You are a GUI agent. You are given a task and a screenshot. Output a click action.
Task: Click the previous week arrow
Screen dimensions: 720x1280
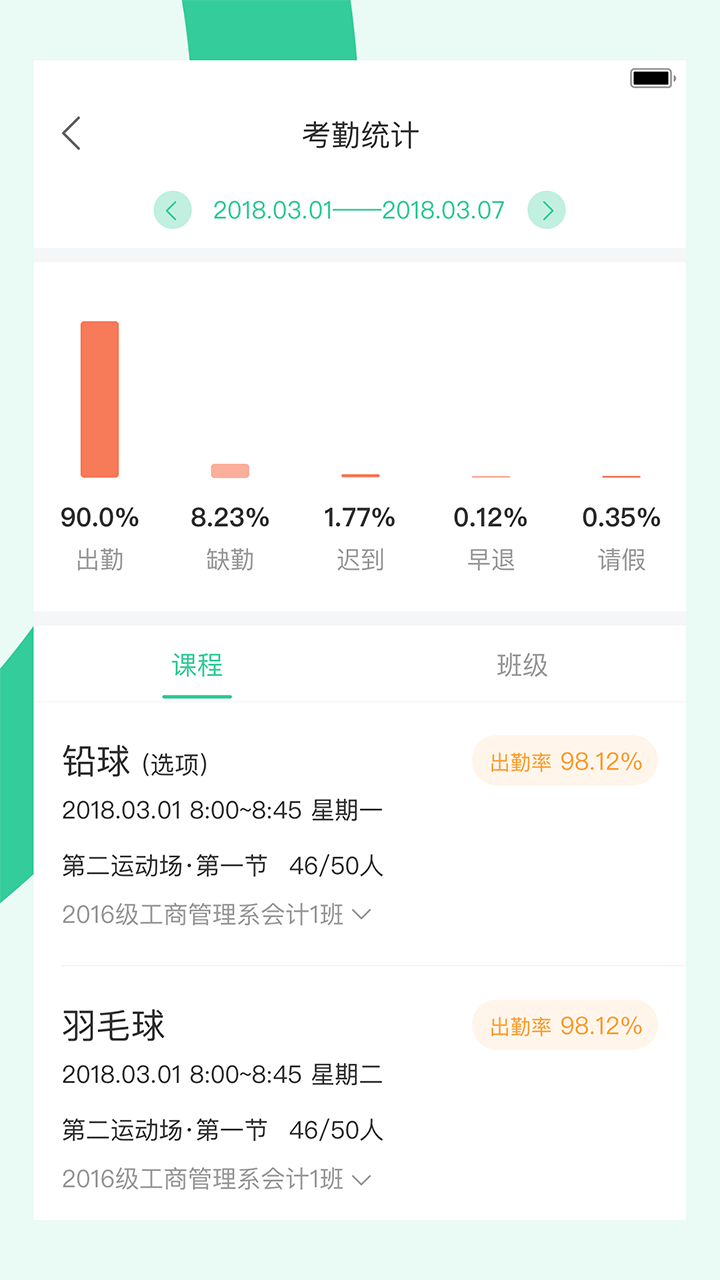pyautogui.click(x=172, y=210)
